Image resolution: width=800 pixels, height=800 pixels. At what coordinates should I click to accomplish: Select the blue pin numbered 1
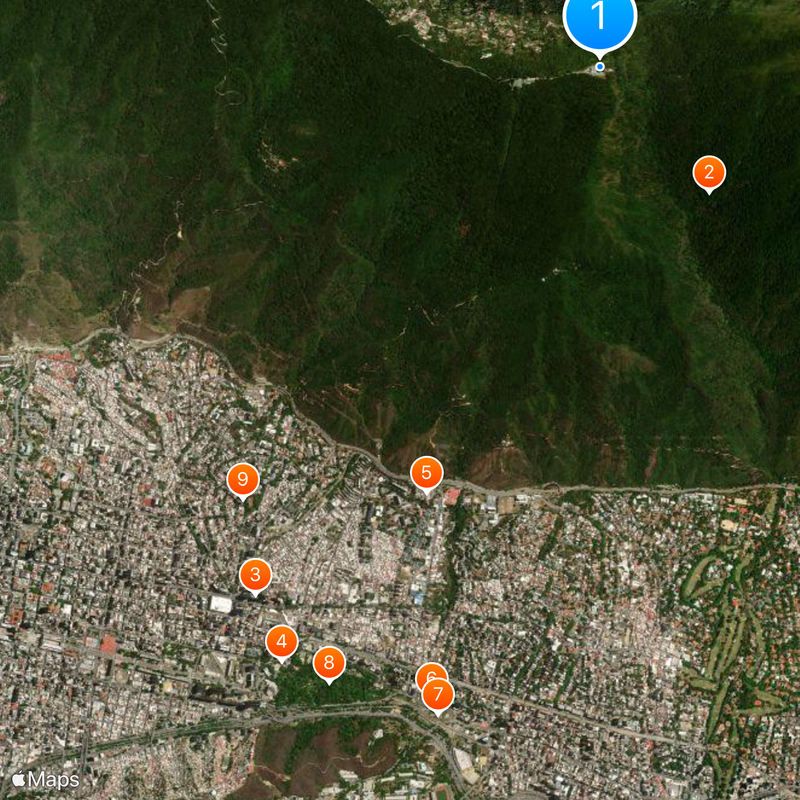click(x=600, y=18)
